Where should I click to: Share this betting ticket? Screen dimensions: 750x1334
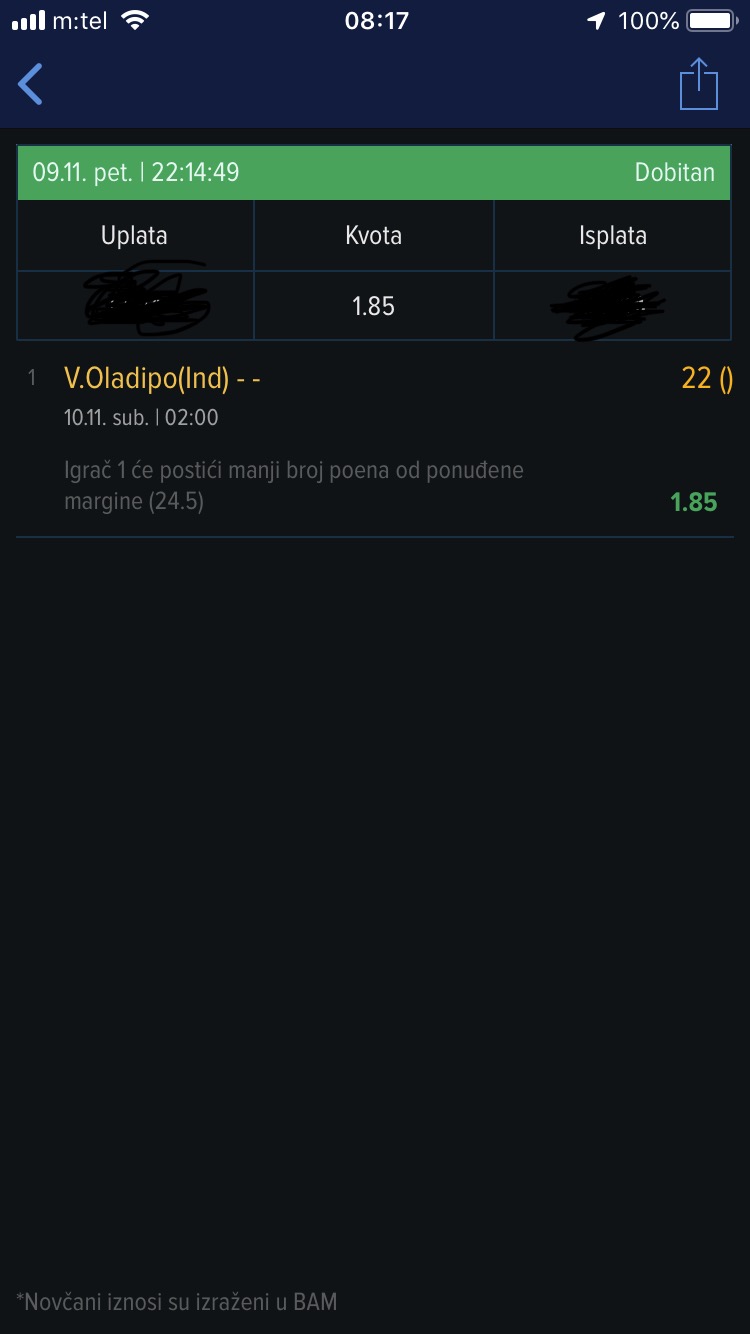pos(699,84)
